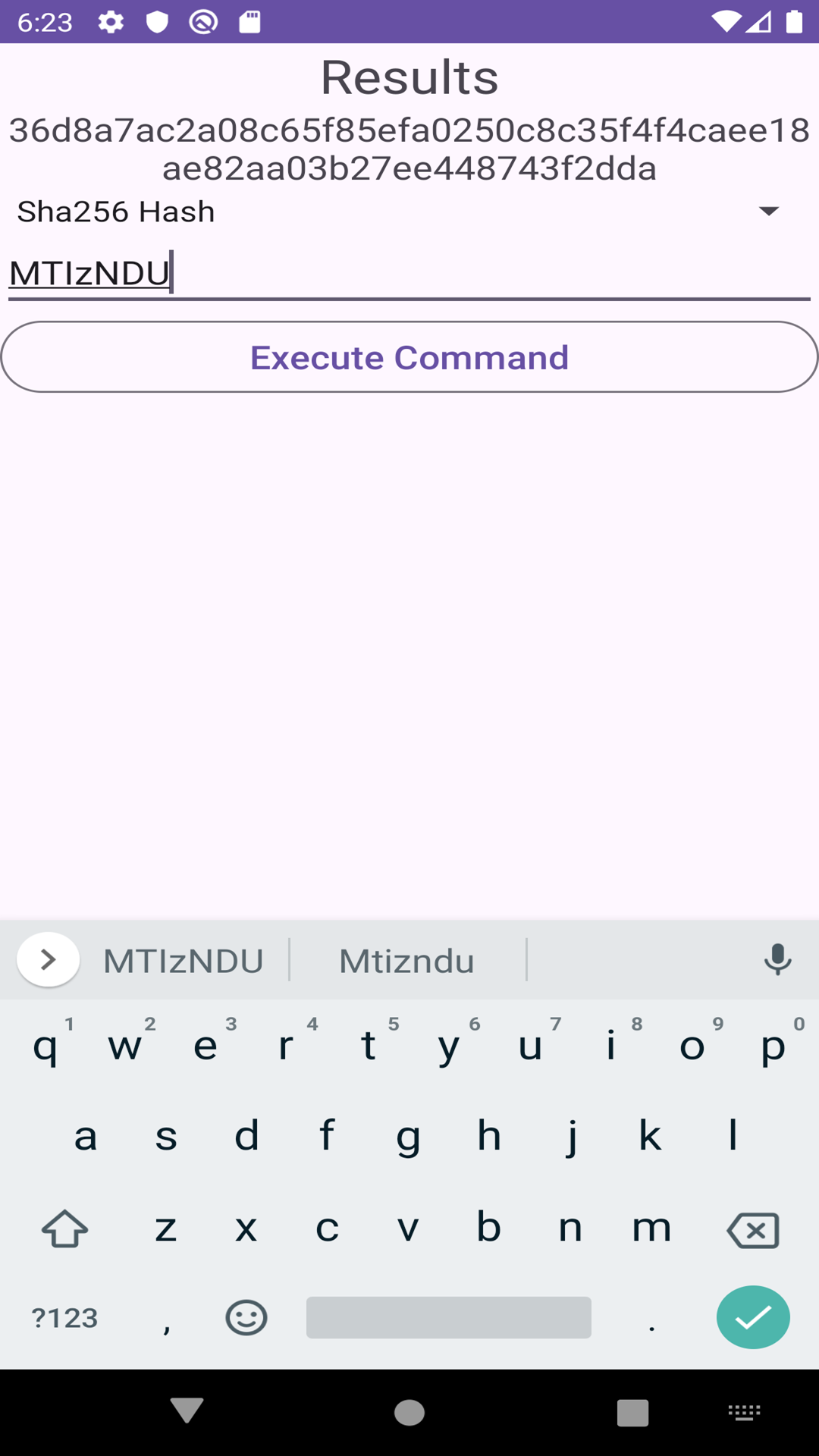
Task: Tap the spacebar key
Action: click(x=448, y=1317)
